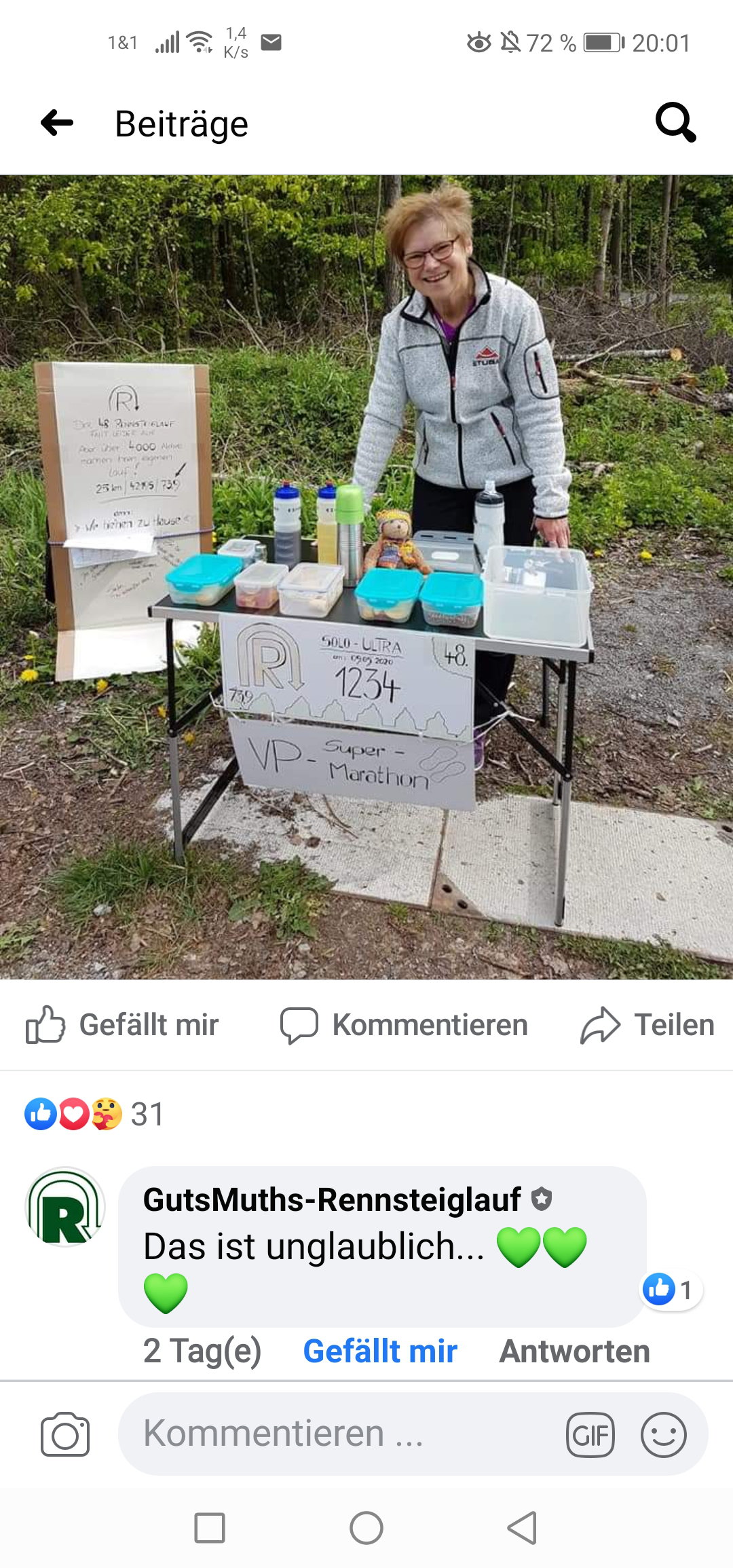Open search in the Beiträge header
733x1568 pixels.
(675, 123)
